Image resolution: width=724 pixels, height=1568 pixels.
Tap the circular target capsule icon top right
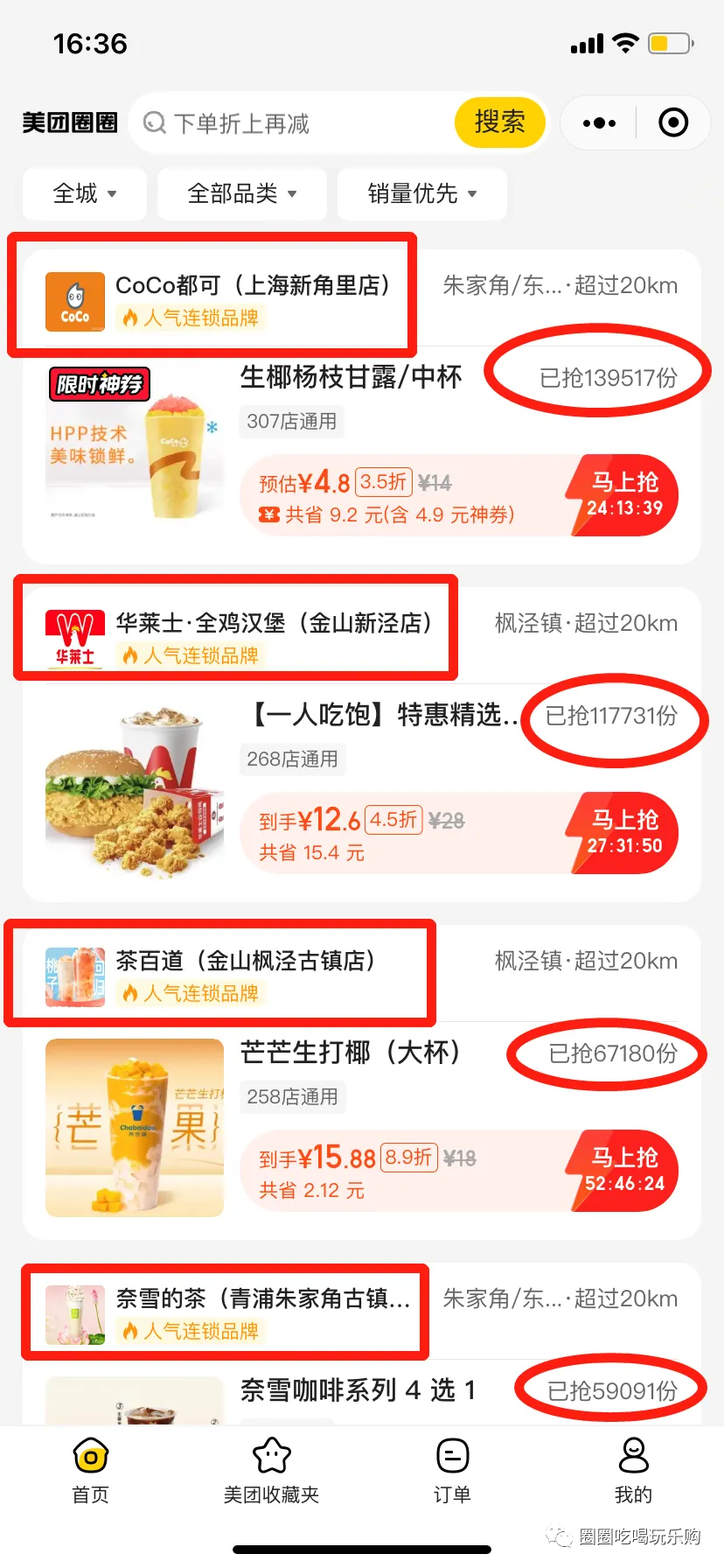(672, 122)
